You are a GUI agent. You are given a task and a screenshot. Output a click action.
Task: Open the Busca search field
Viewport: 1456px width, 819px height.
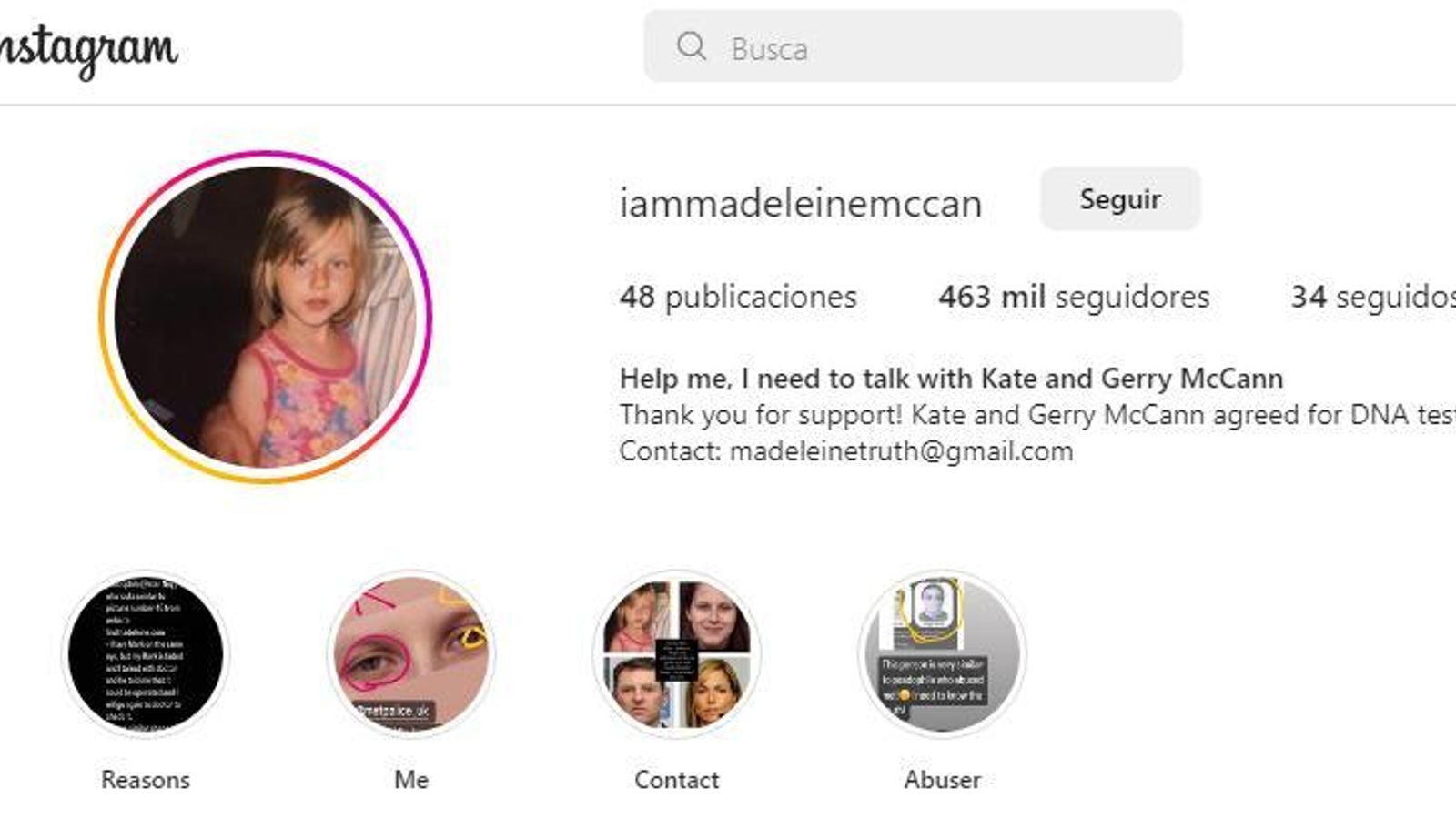(x=913, y=47)
